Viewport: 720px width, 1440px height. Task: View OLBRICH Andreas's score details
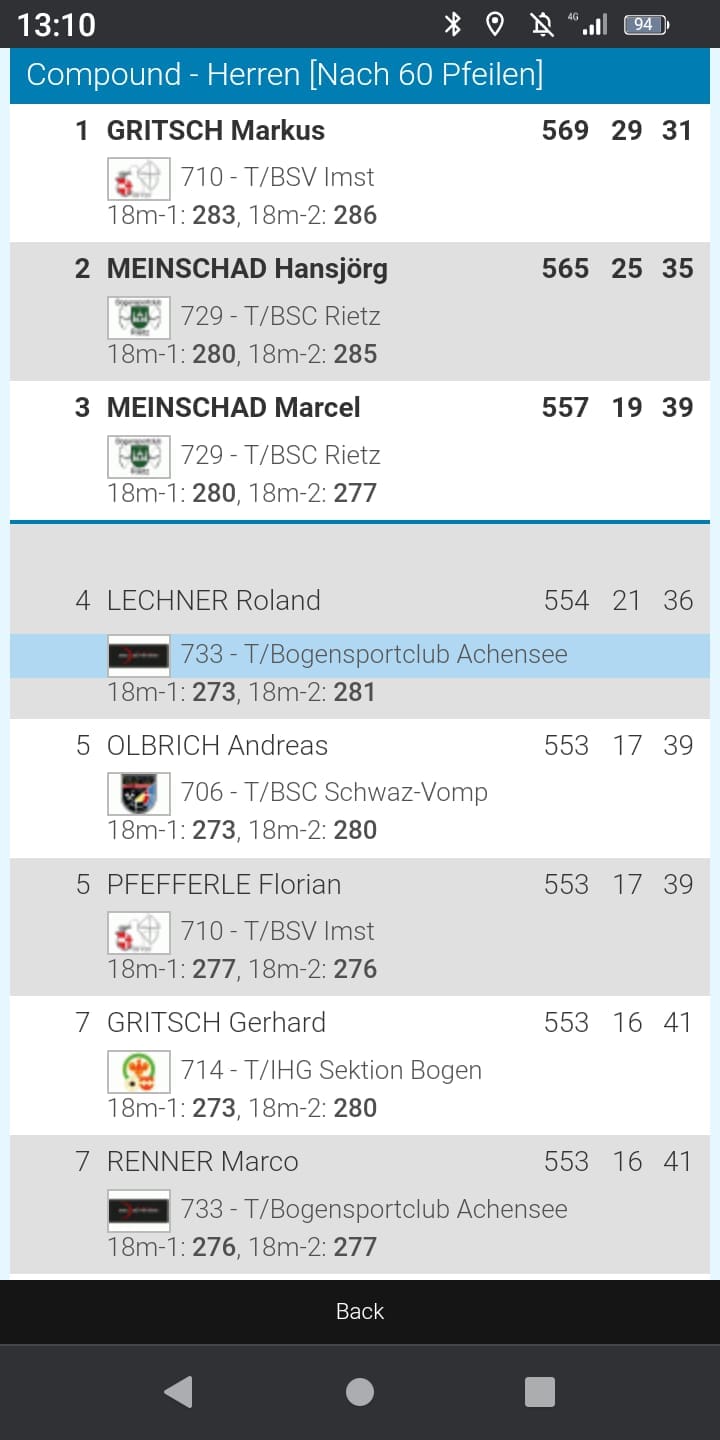point(360,788)
